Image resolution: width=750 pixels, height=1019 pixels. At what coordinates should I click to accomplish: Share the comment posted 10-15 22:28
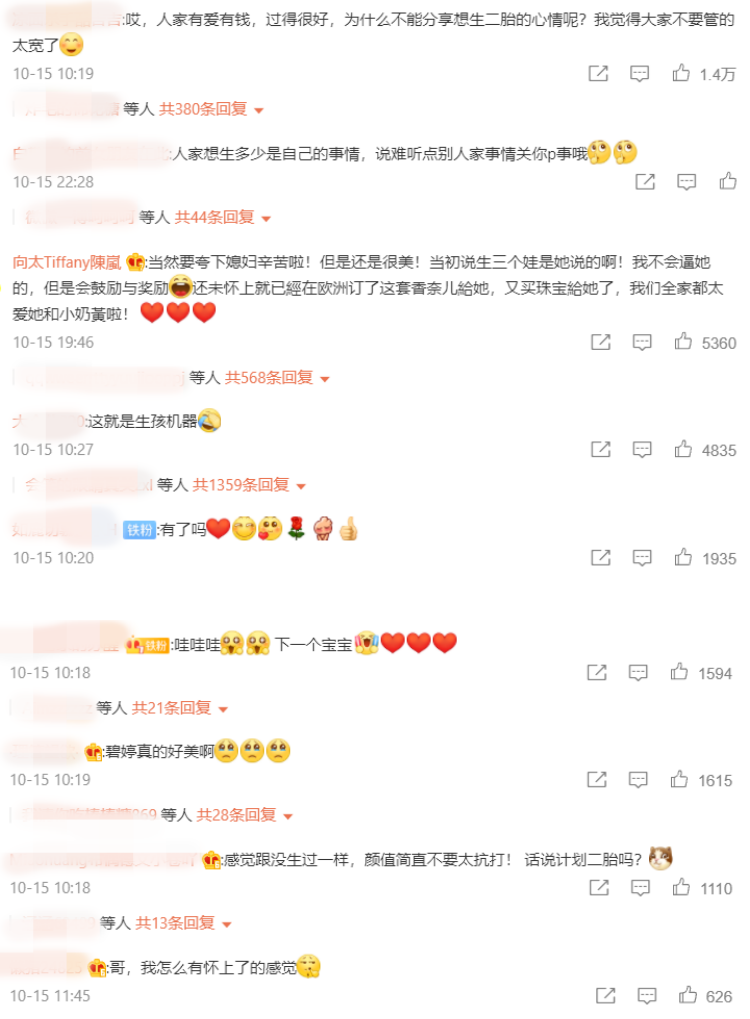(645, 181)
